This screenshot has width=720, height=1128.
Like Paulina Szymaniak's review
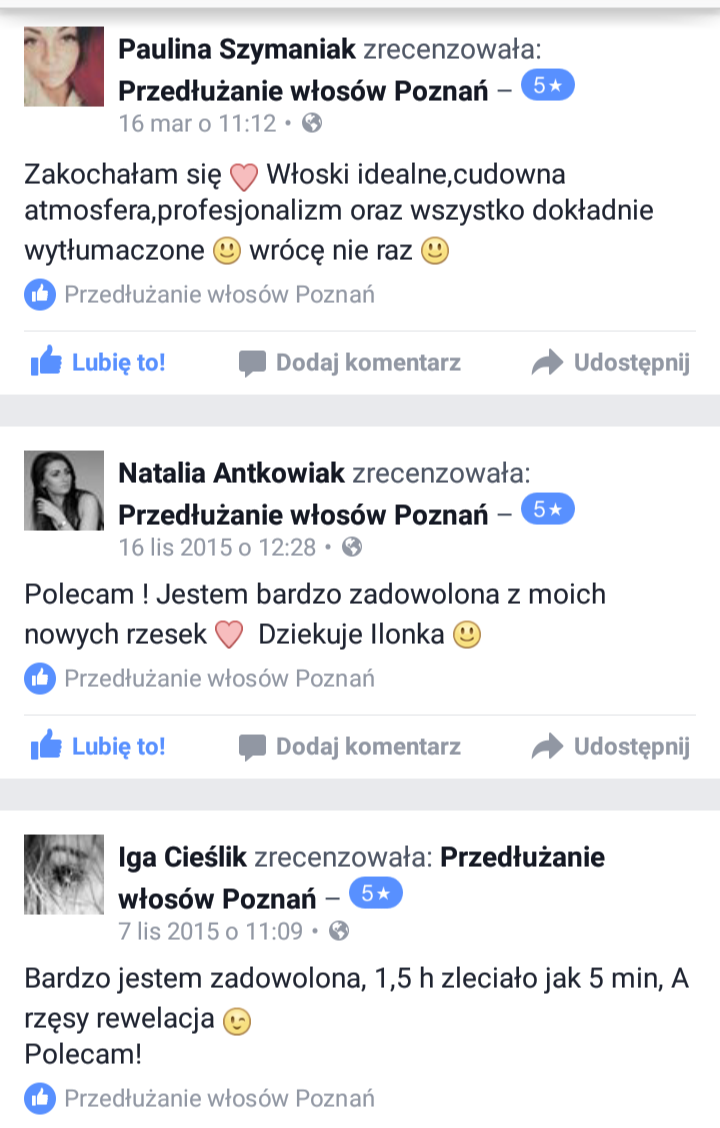(98, 362)
